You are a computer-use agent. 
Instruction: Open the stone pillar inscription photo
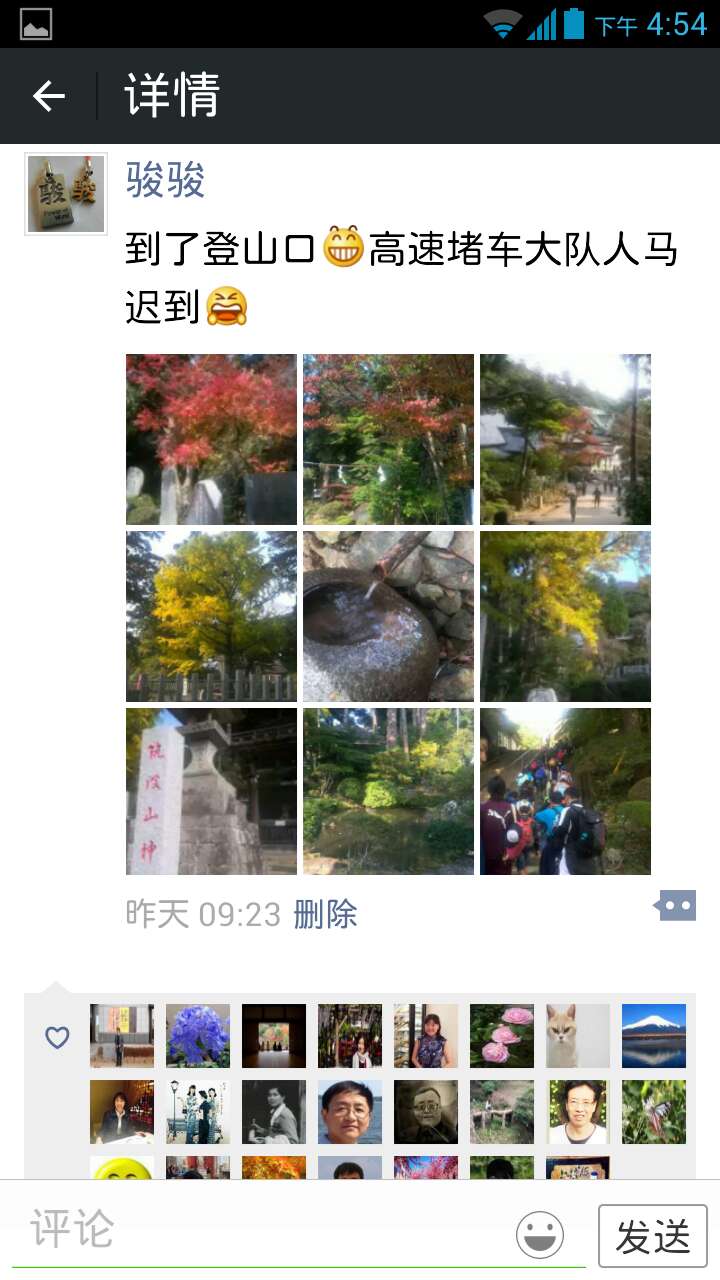tap(211, 792)
